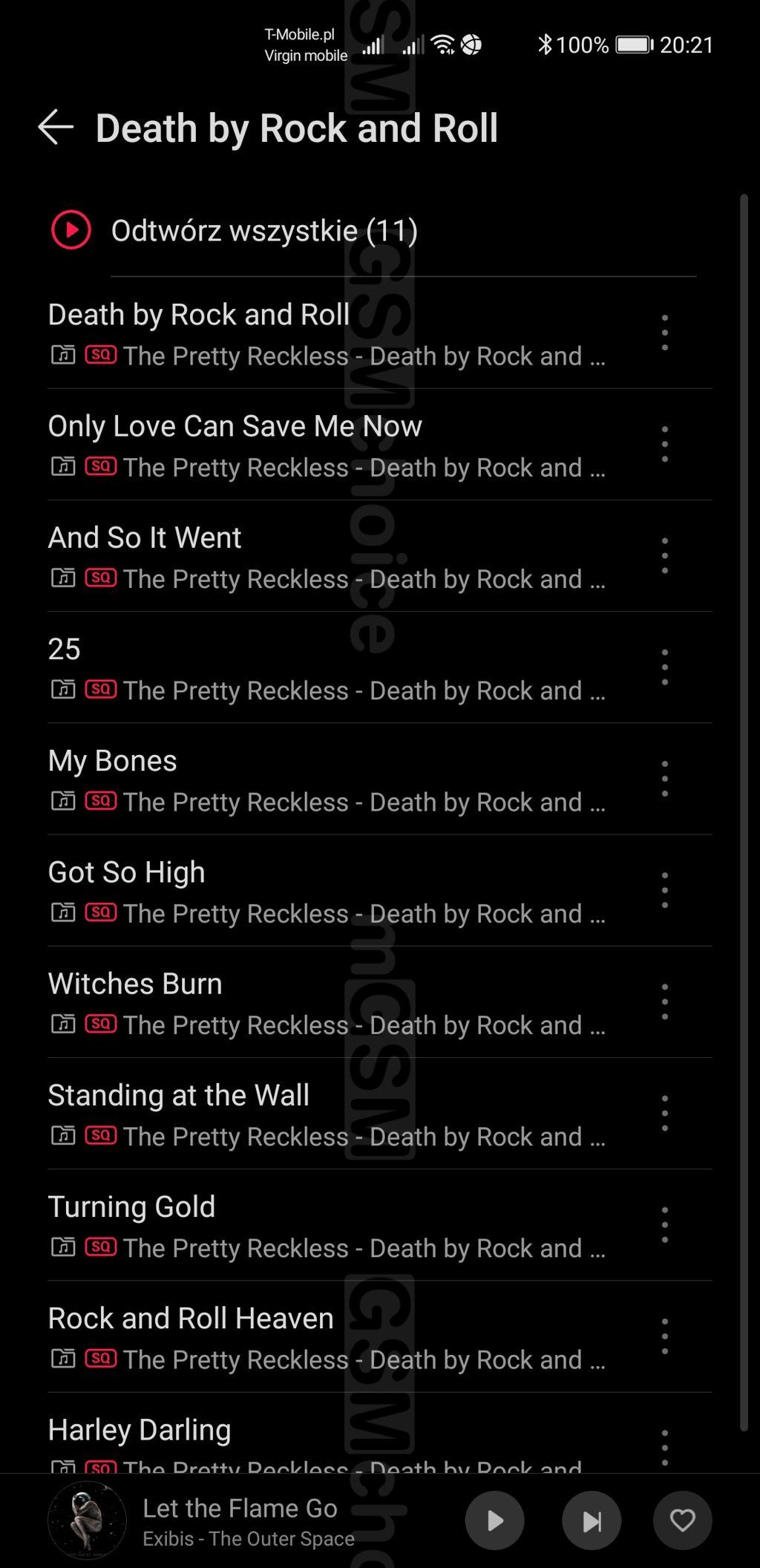Screen dimensions: 760x1568
Task: Open the overflow menu for Rock and Roll Heaven
Action: (664, 1336)
